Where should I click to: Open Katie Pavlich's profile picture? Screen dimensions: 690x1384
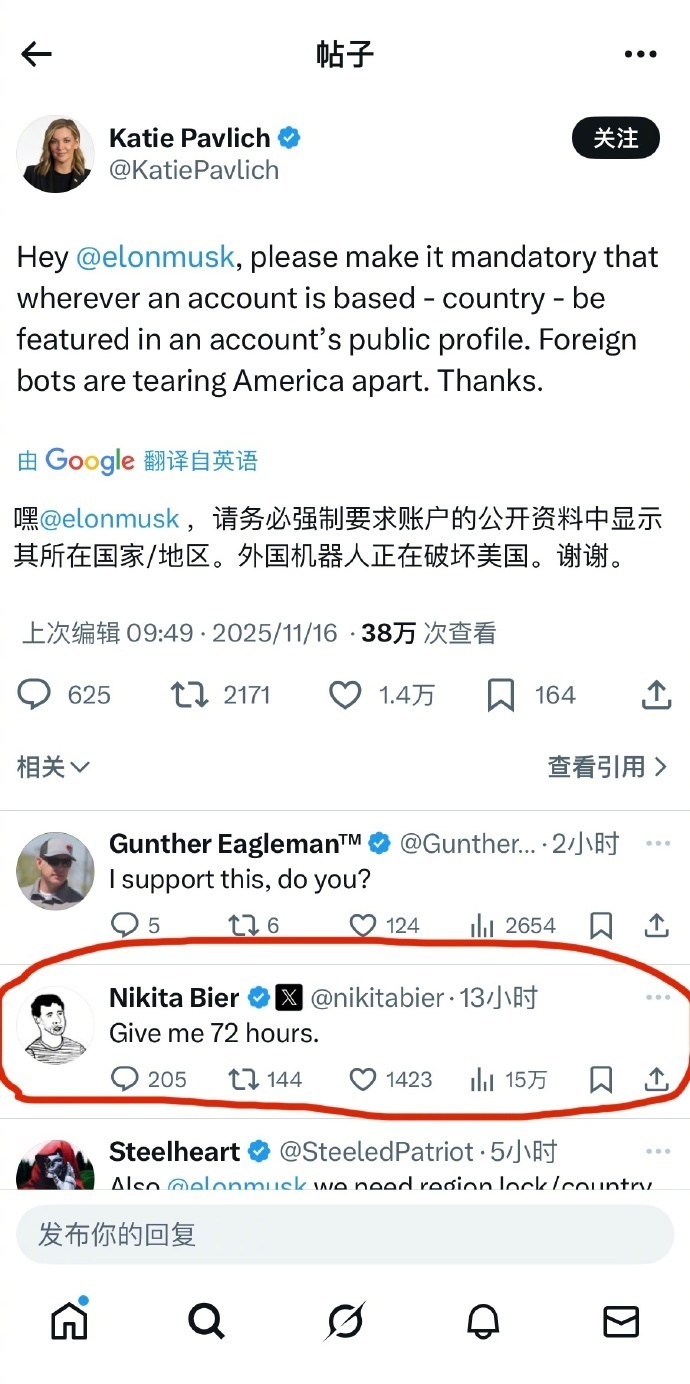click(x=55, y=153)
